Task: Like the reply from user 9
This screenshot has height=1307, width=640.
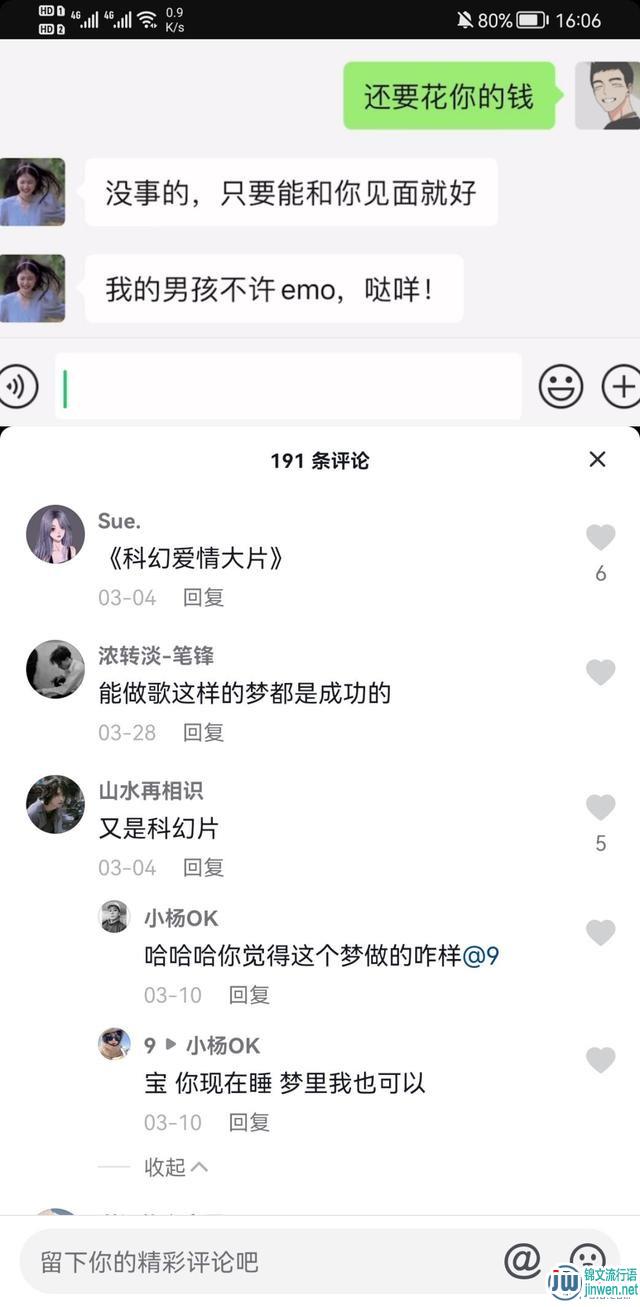Action: click(600, 1060)
